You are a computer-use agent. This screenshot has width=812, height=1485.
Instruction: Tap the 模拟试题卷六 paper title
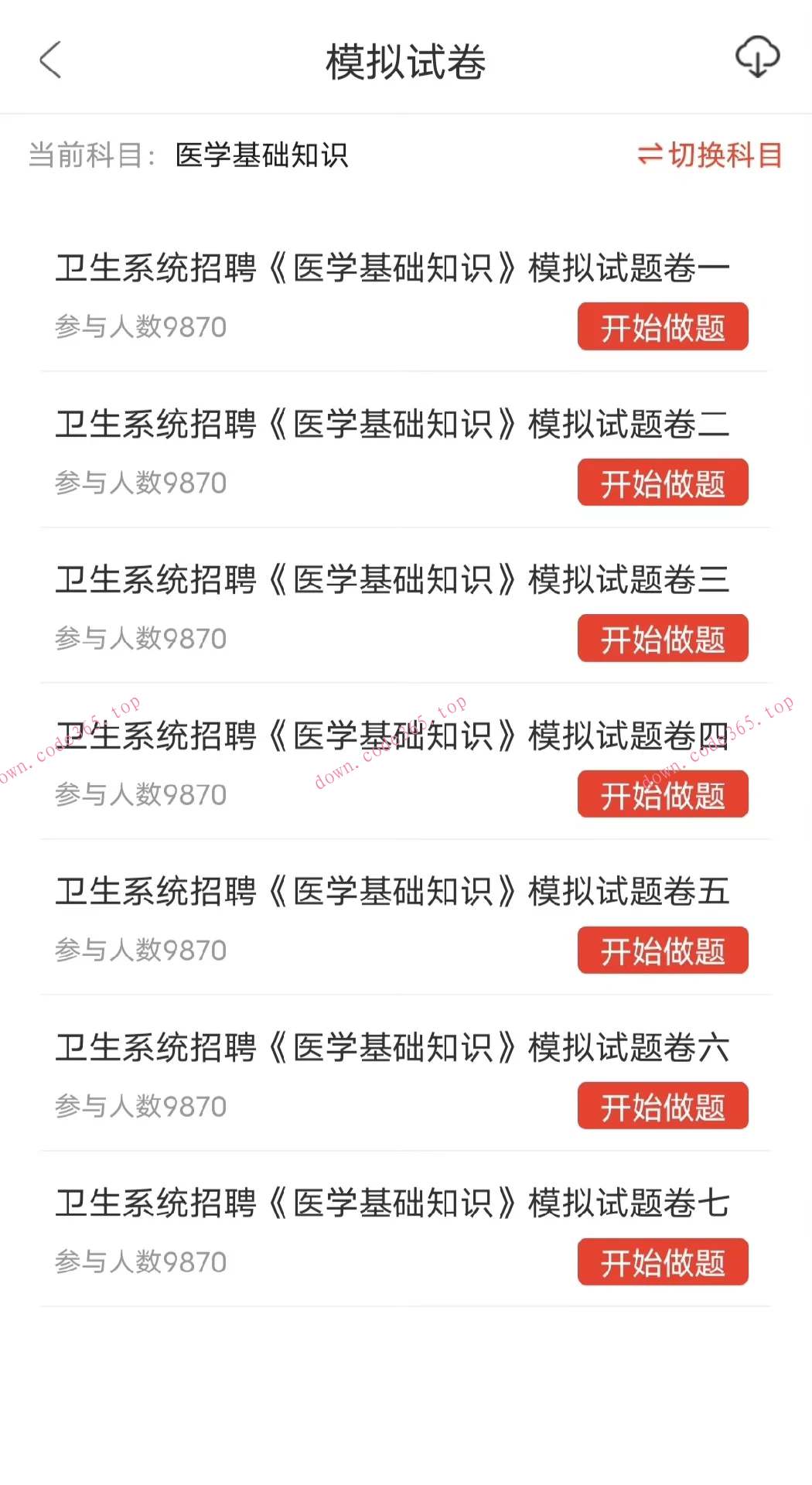[x=392, y=1046]
